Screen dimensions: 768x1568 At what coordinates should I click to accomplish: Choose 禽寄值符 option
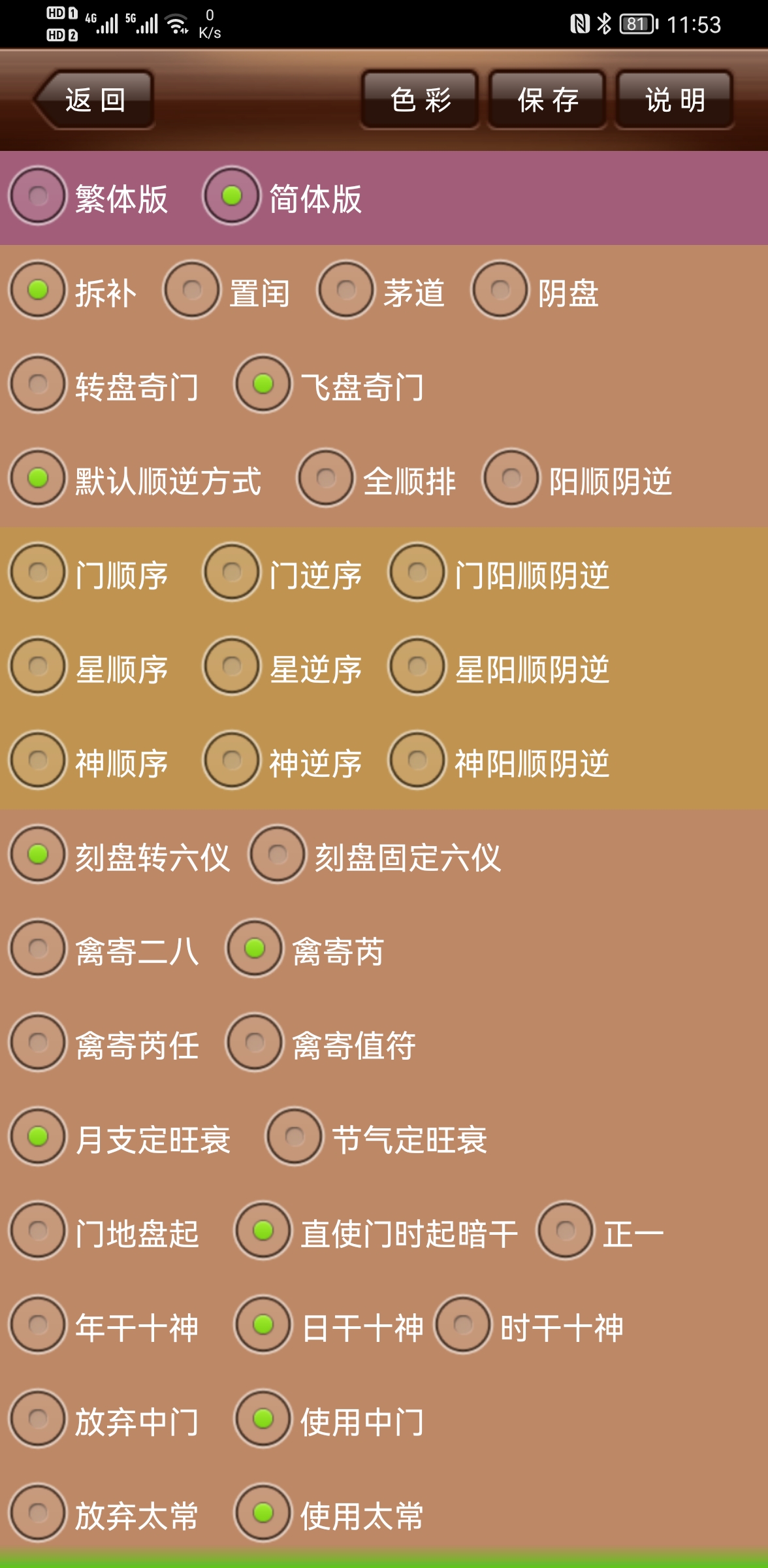coord(255,1043)
